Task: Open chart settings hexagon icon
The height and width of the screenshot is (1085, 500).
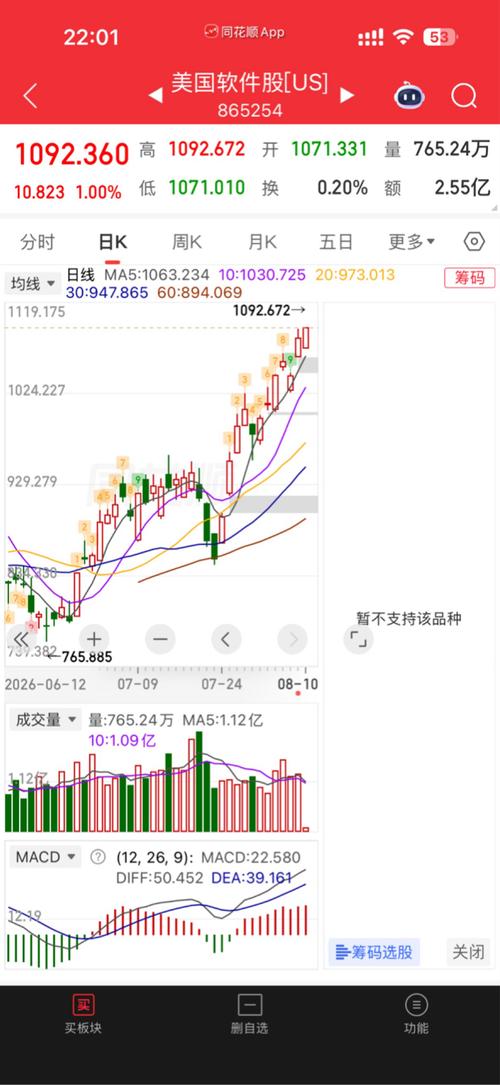Action: point(474,241)
